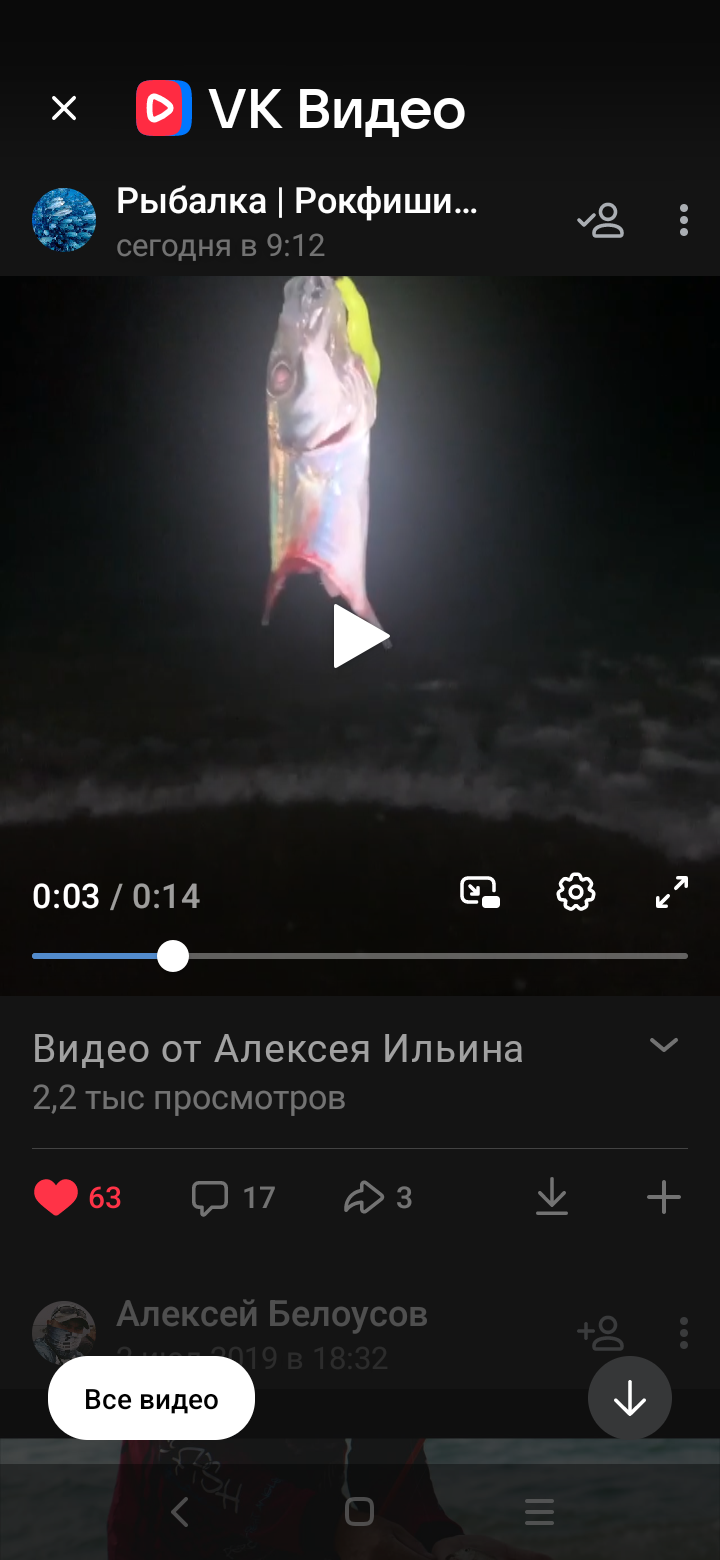
Task: Expand the video to fullscreen
Action: pyautogui.click(x=672, y=892)
